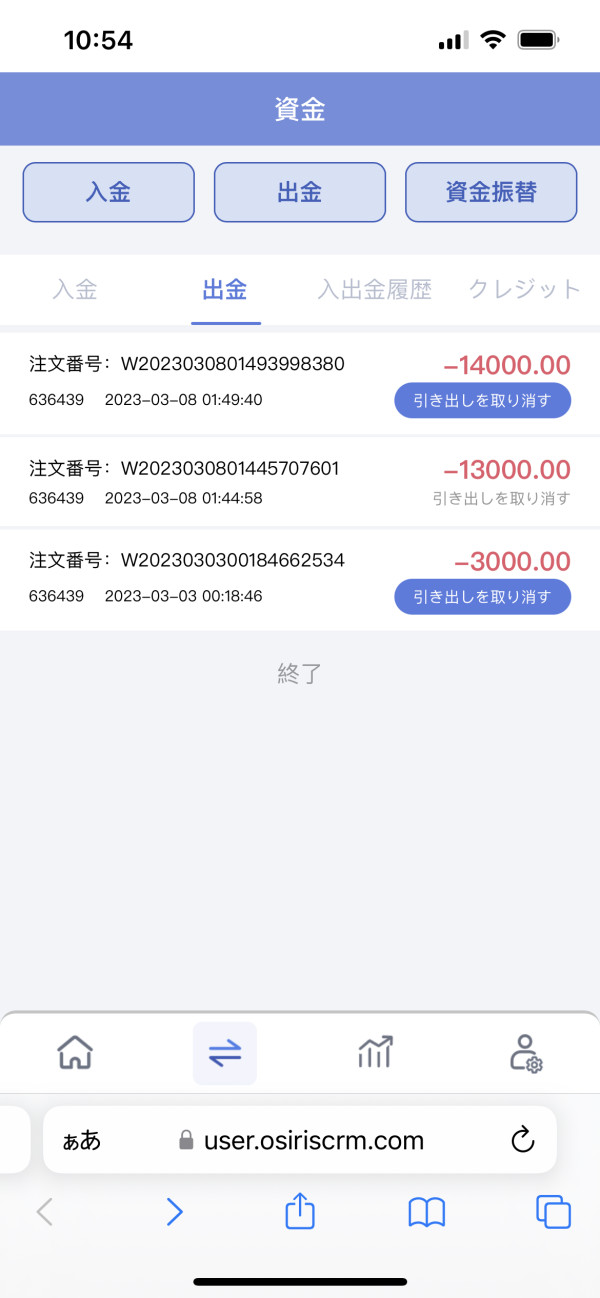Go forward in Safari
The height and width of the screenshot is (1298, 600).
coord(174,1212)
